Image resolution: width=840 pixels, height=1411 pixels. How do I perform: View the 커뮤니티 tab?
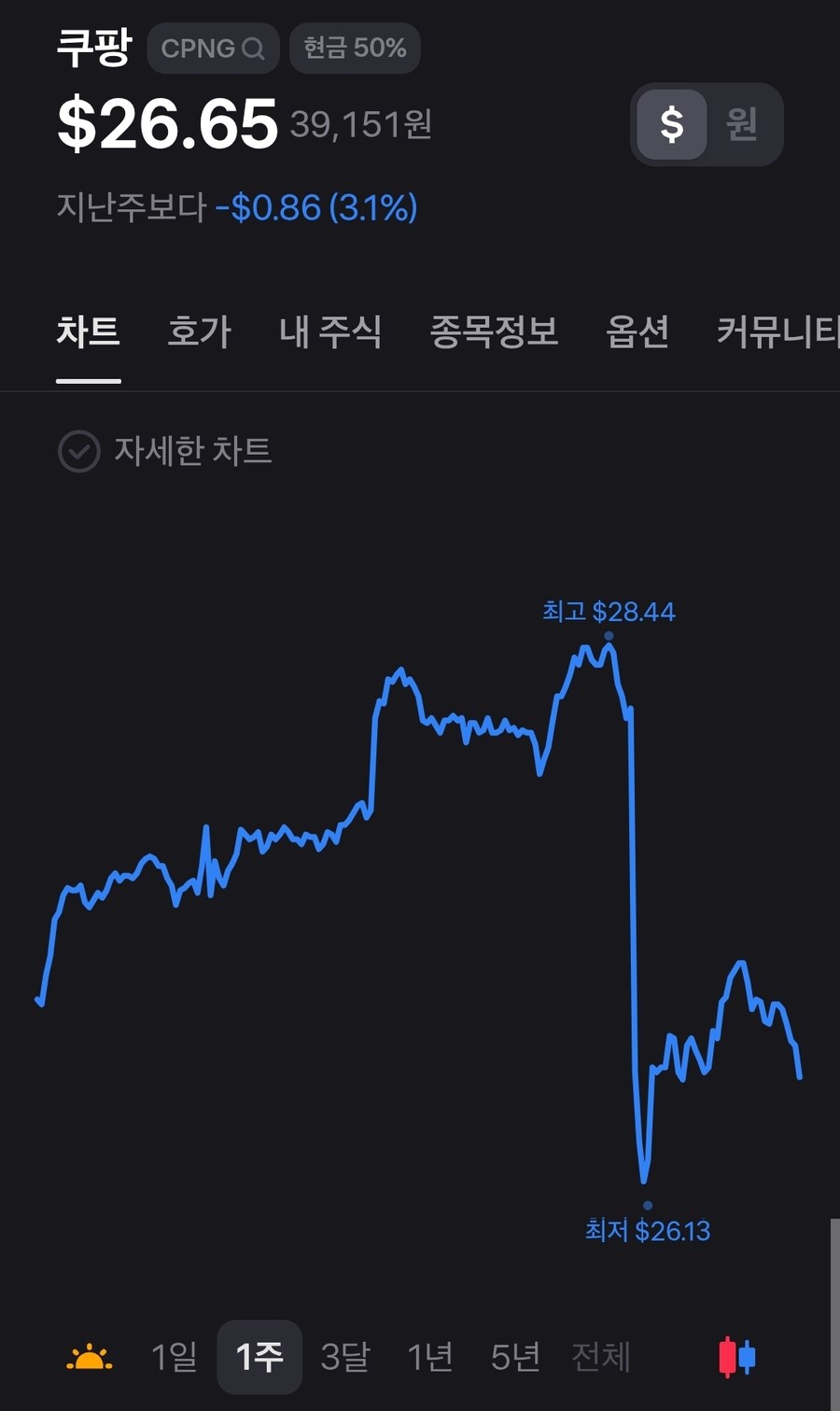(x=775, y=333)
